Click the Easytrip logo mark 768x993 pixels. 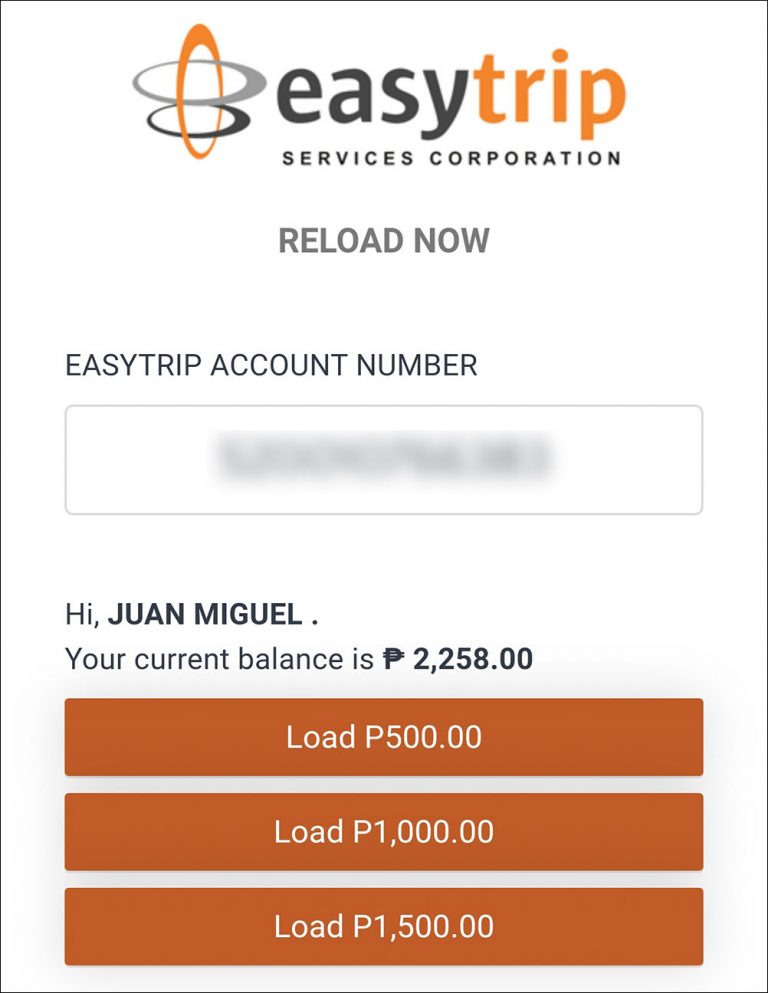pos(197,95)
